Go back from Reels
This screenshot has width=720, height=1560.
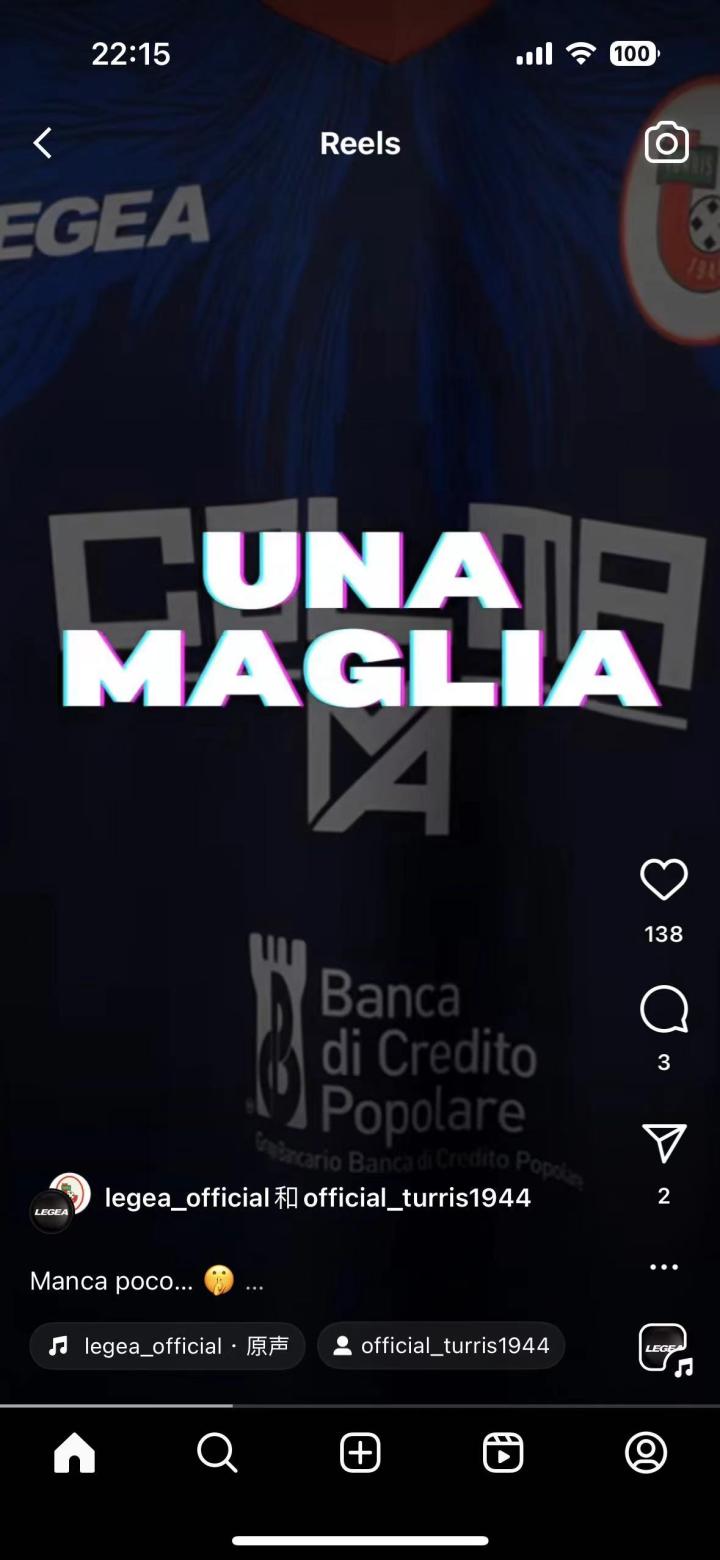tap(42, 143)
